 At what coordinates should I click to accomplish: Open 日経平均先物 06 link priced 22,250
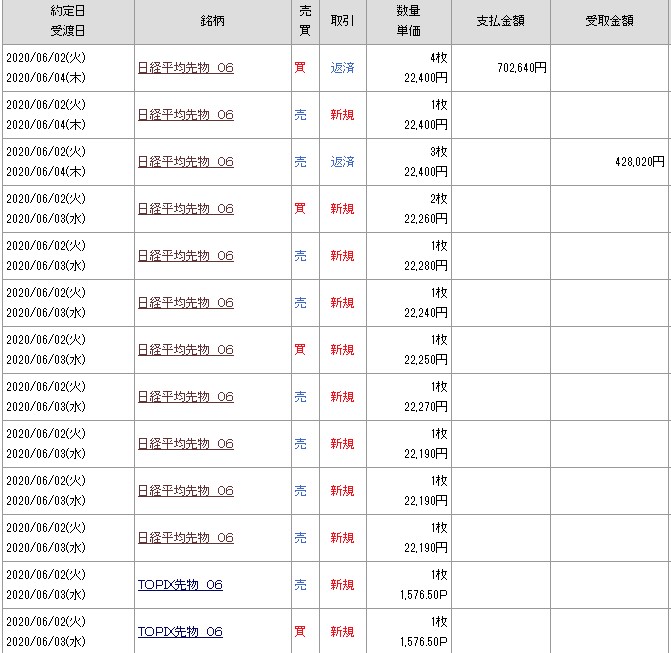185,350
